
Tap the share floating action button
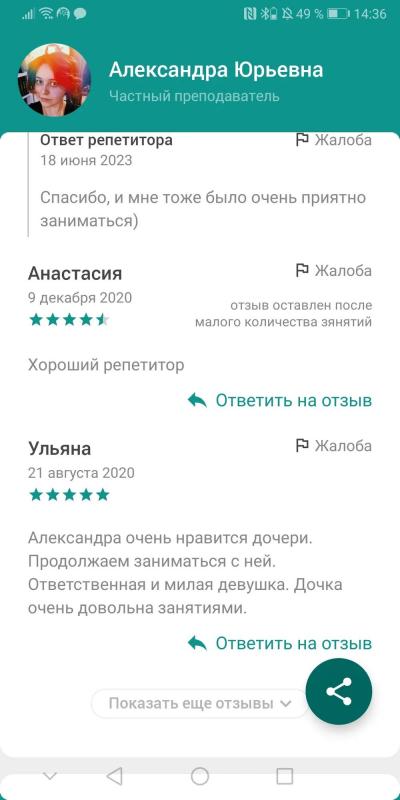click(x=339, y=691)
